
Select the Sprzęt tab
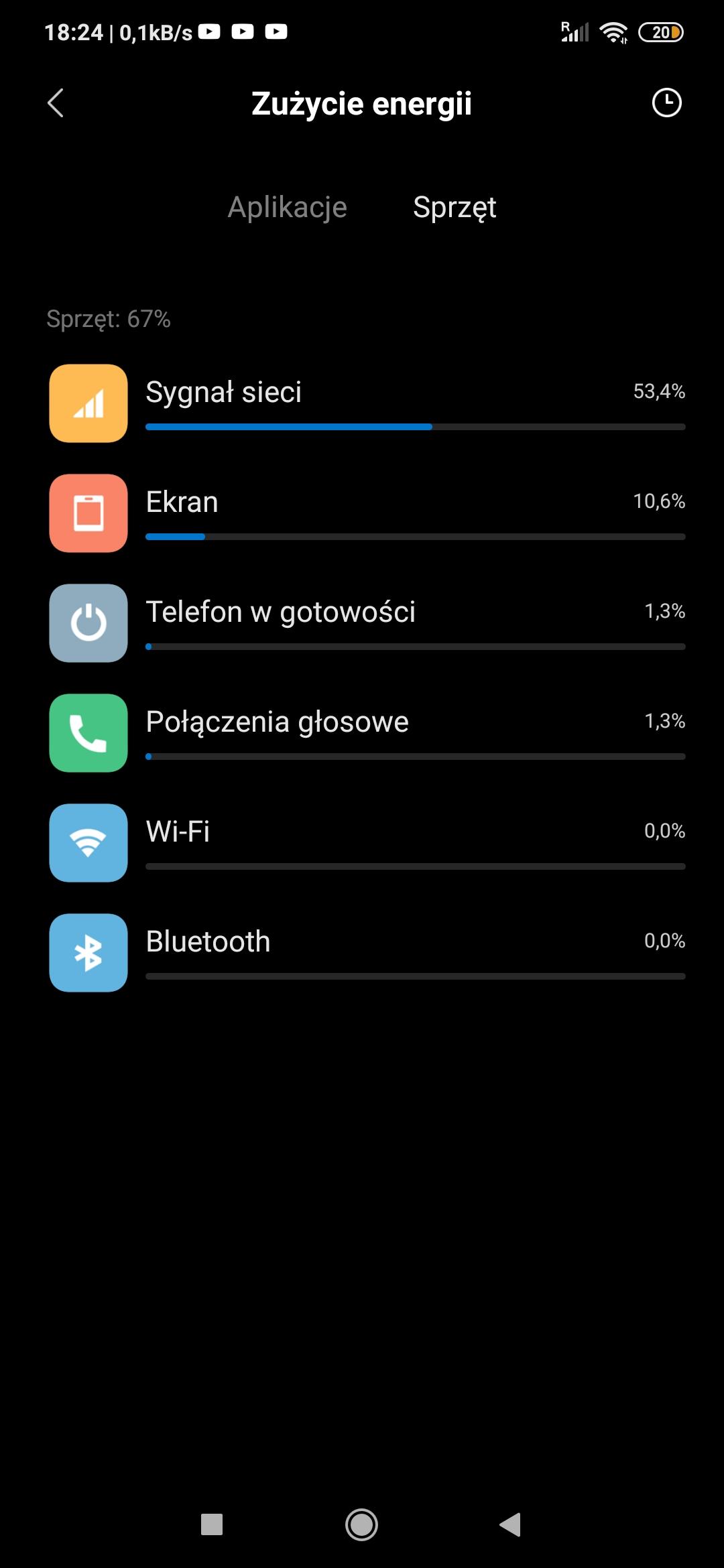455,207
